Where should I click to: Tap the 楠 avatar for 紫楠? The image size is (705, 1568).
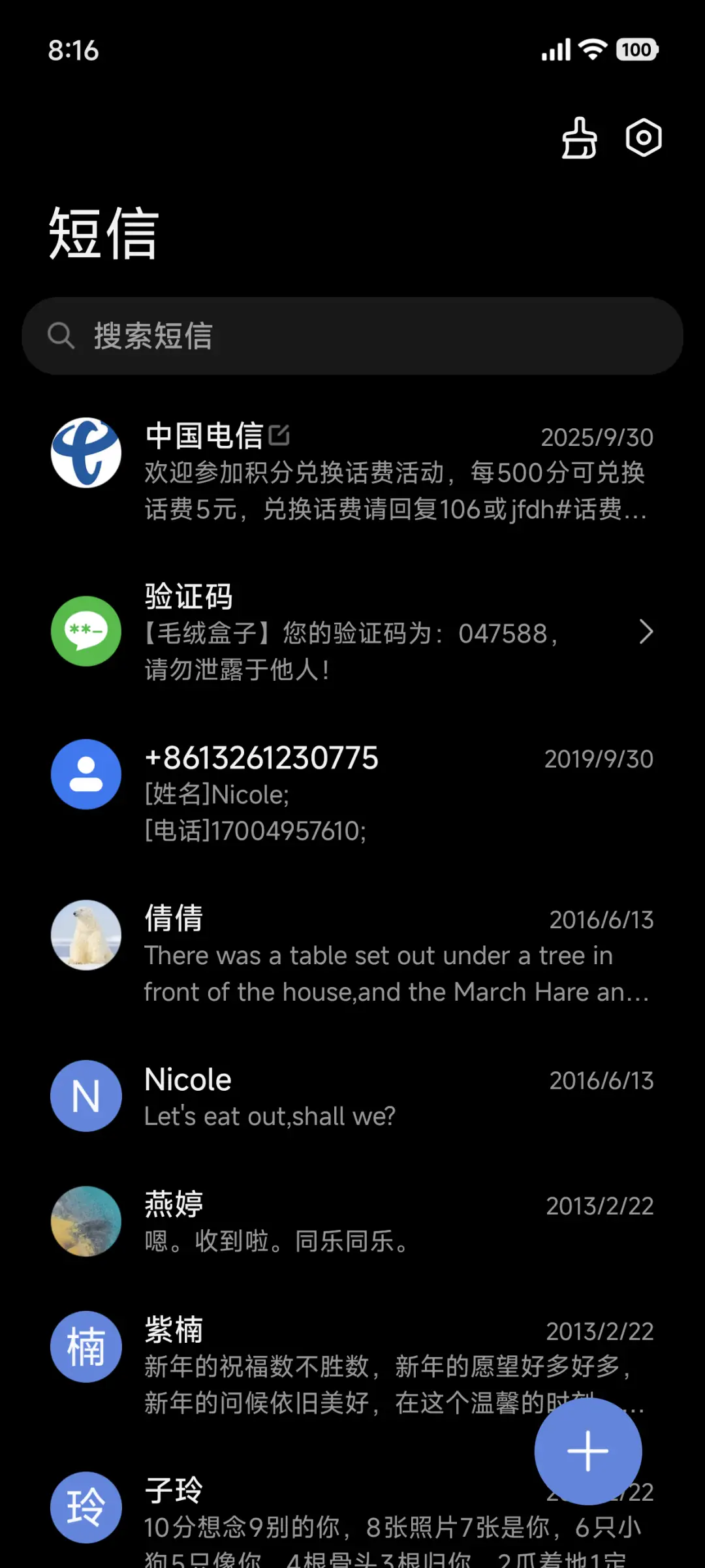coord(86,1346)
